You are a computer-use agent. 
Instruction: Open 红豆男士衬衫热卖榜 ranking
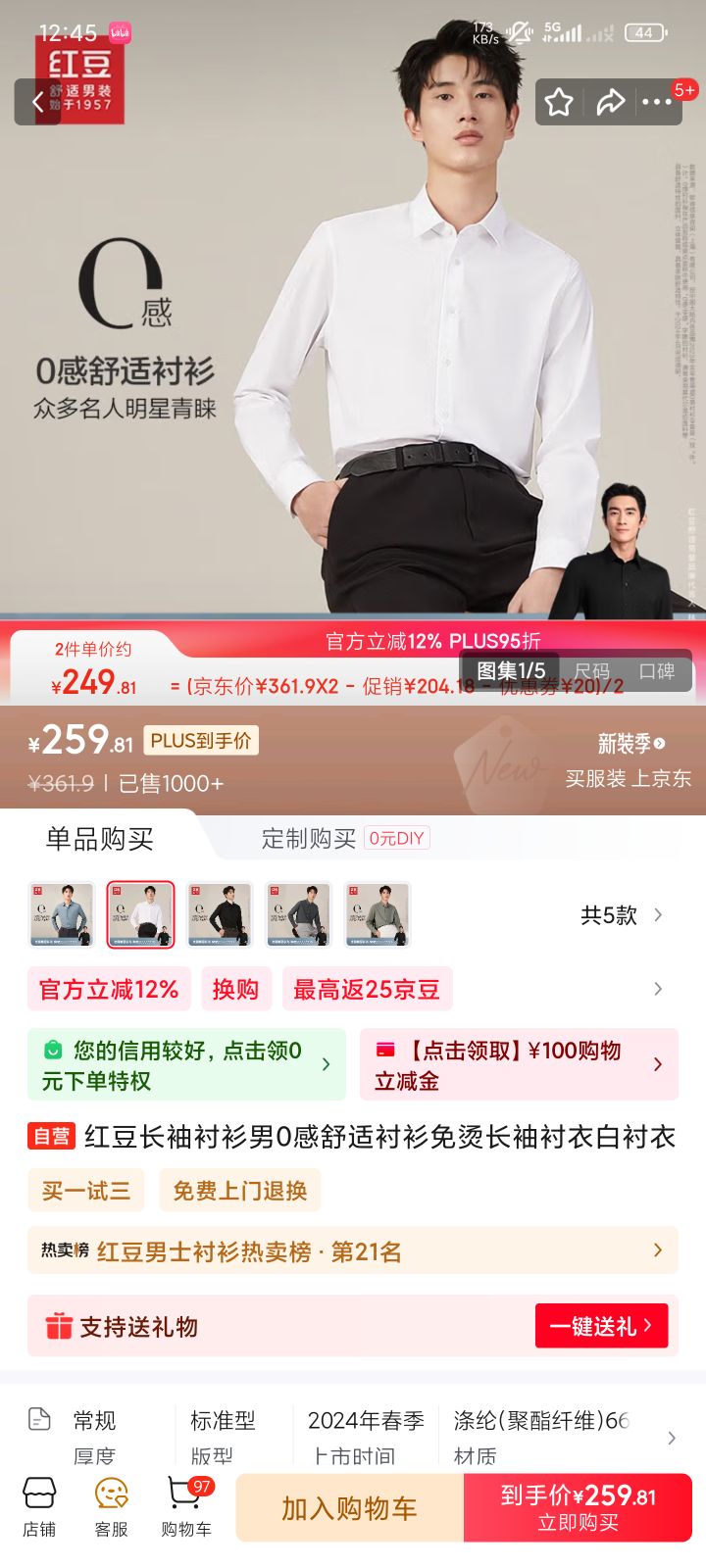click(x=353, y=1250)
